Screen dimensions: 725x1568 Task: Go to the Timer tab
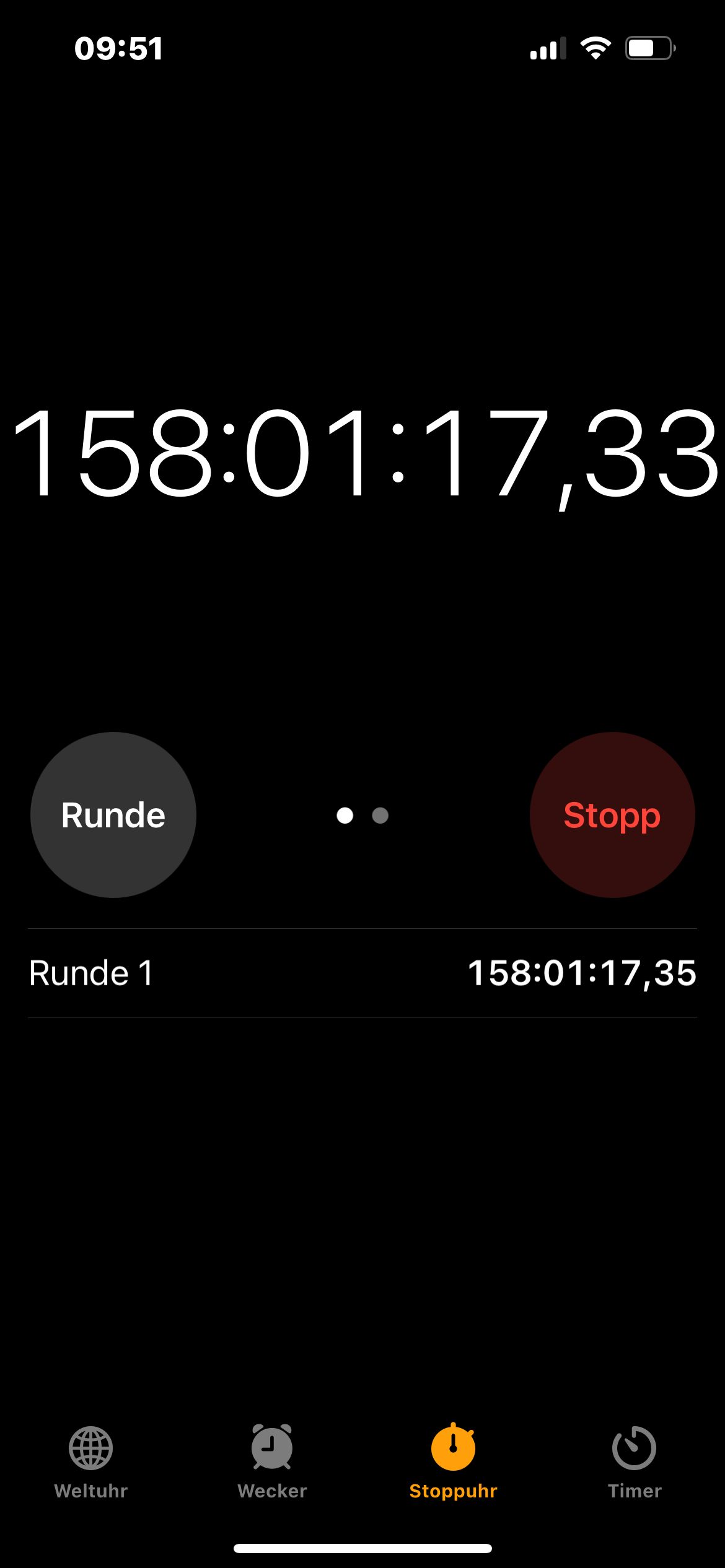click(634, 1461)
